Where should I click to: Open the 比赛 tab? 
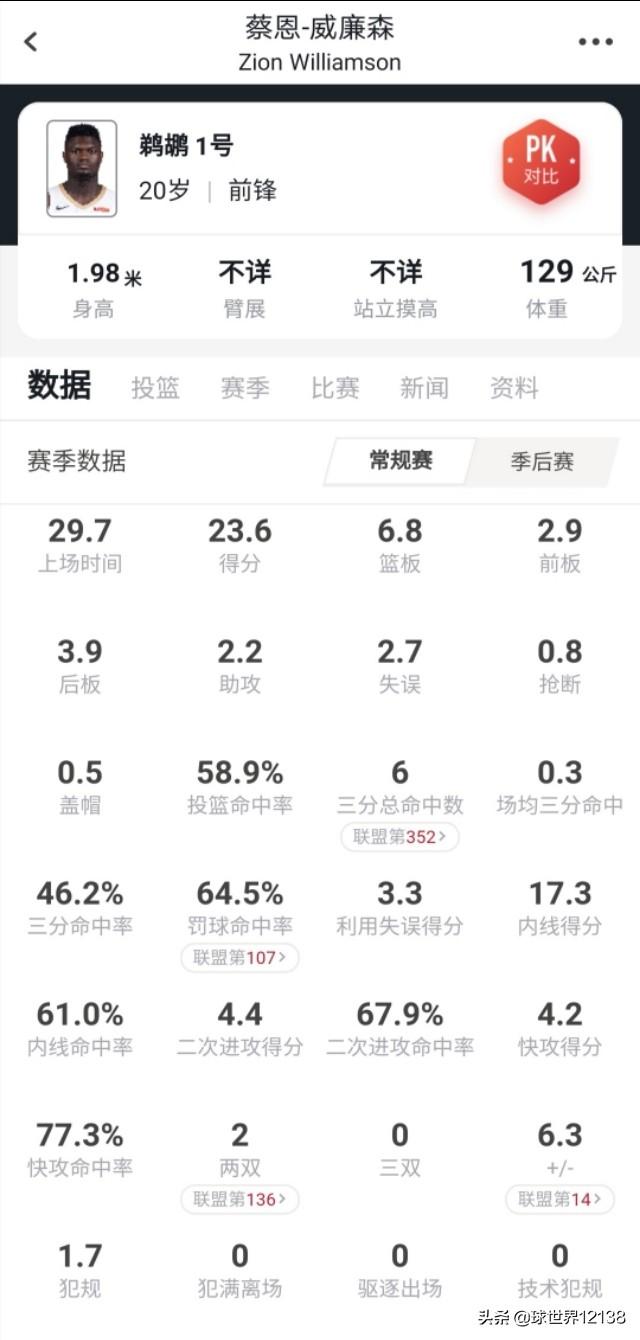(x=335, y=388)
